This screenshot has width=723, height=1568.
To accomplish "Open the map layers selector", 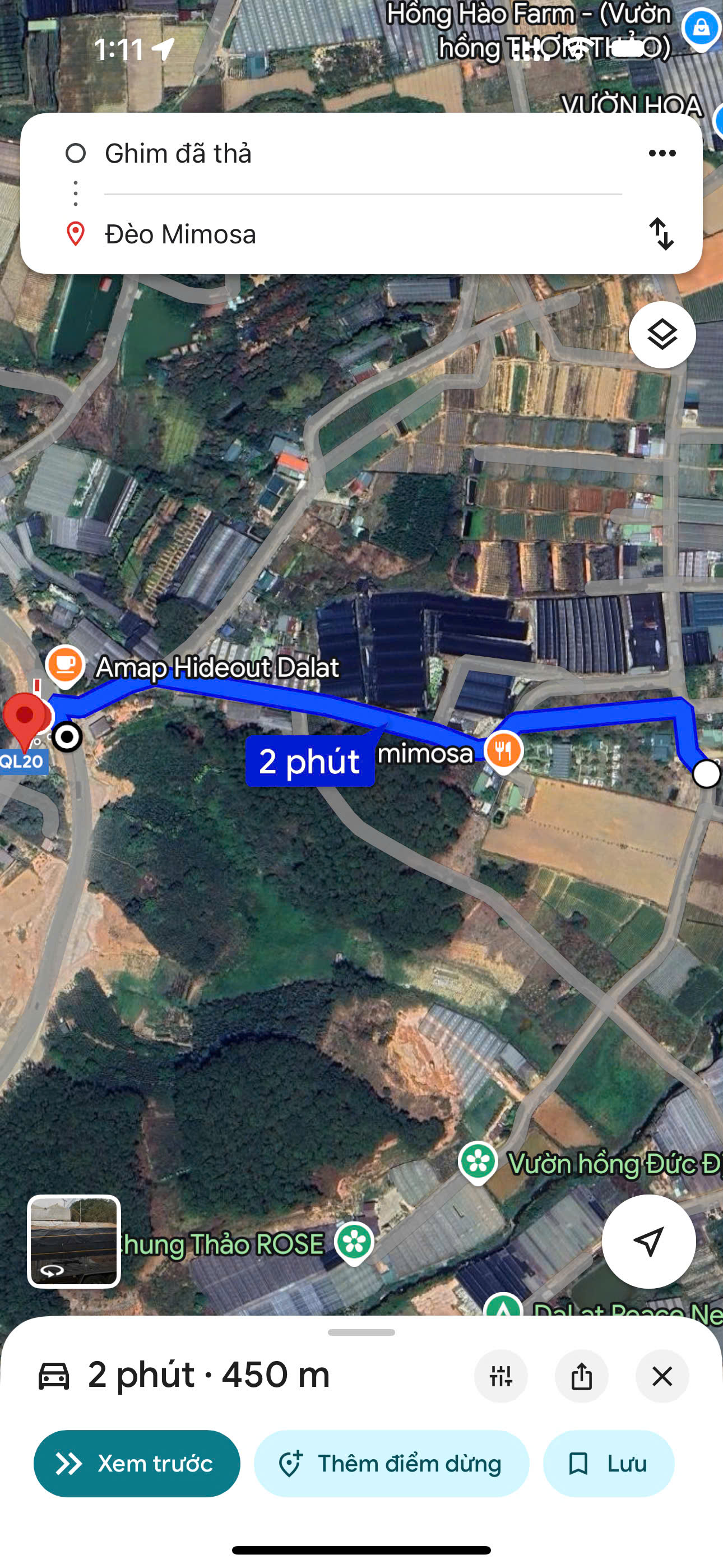I will 661,335.
